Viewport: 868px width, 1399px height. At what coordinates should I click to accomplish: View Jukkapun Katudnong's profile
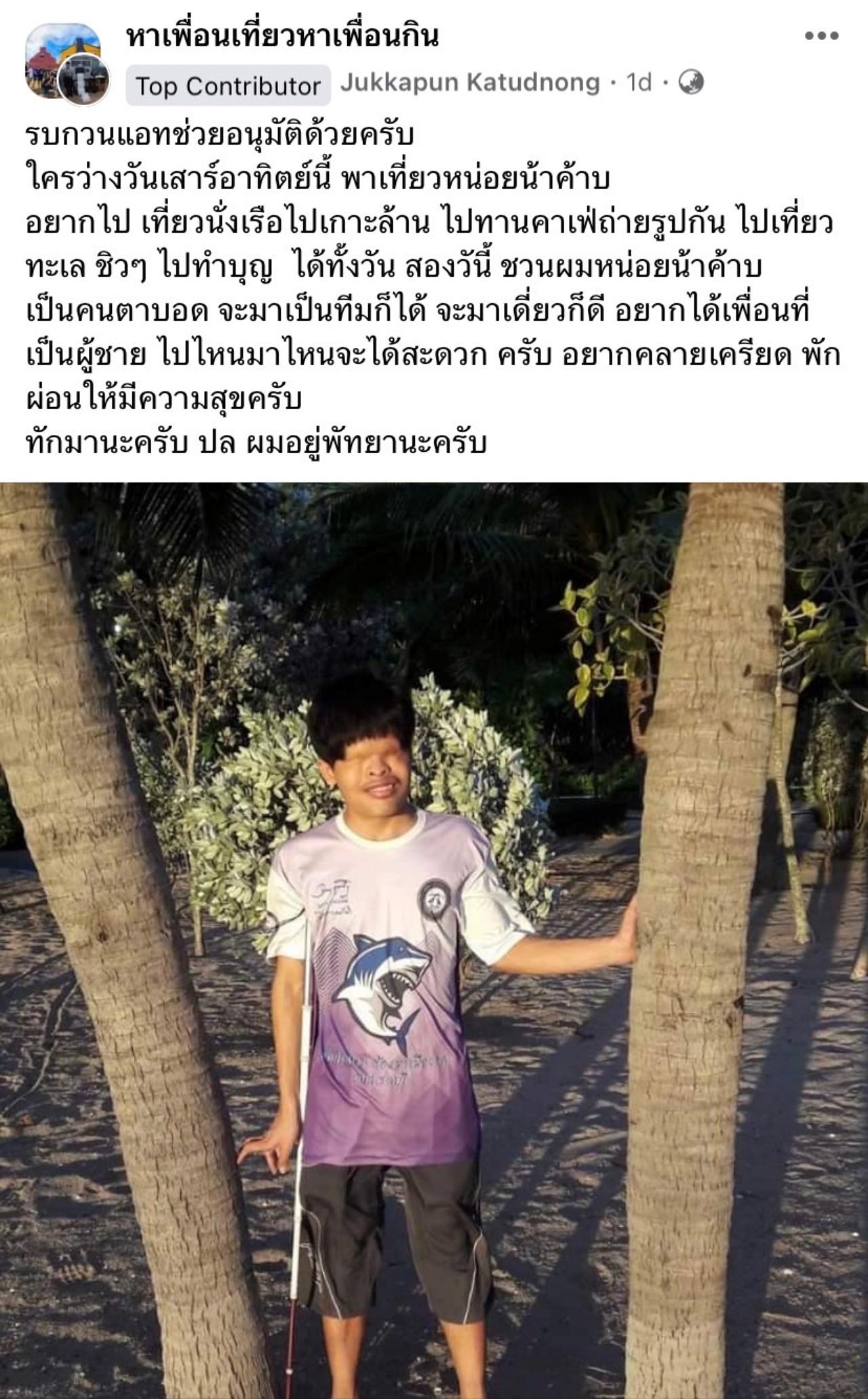[x=470, y=83]
